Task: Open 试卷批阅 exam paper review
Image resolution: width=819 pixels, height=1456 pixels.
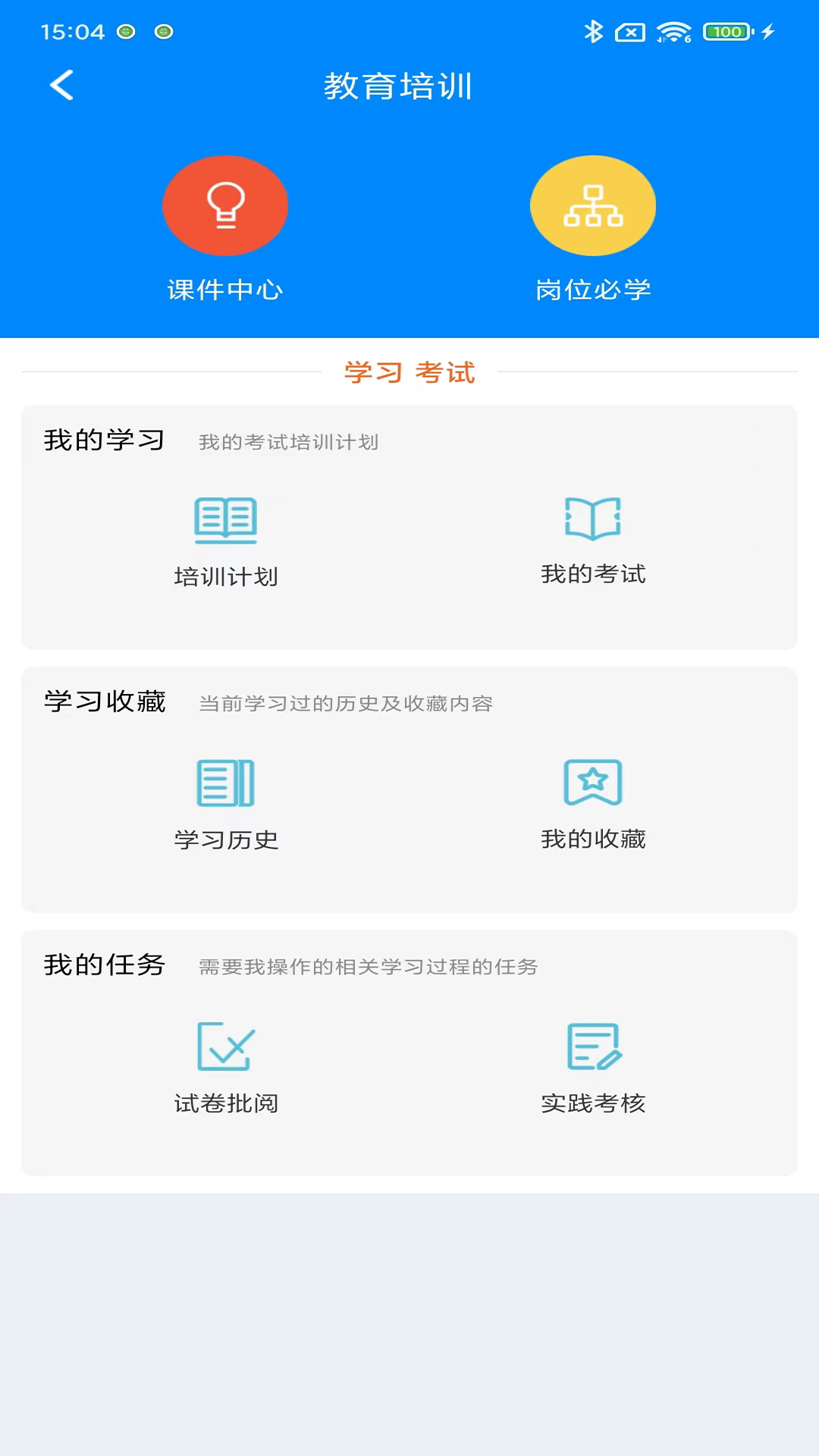Action: pos(225,1069)
